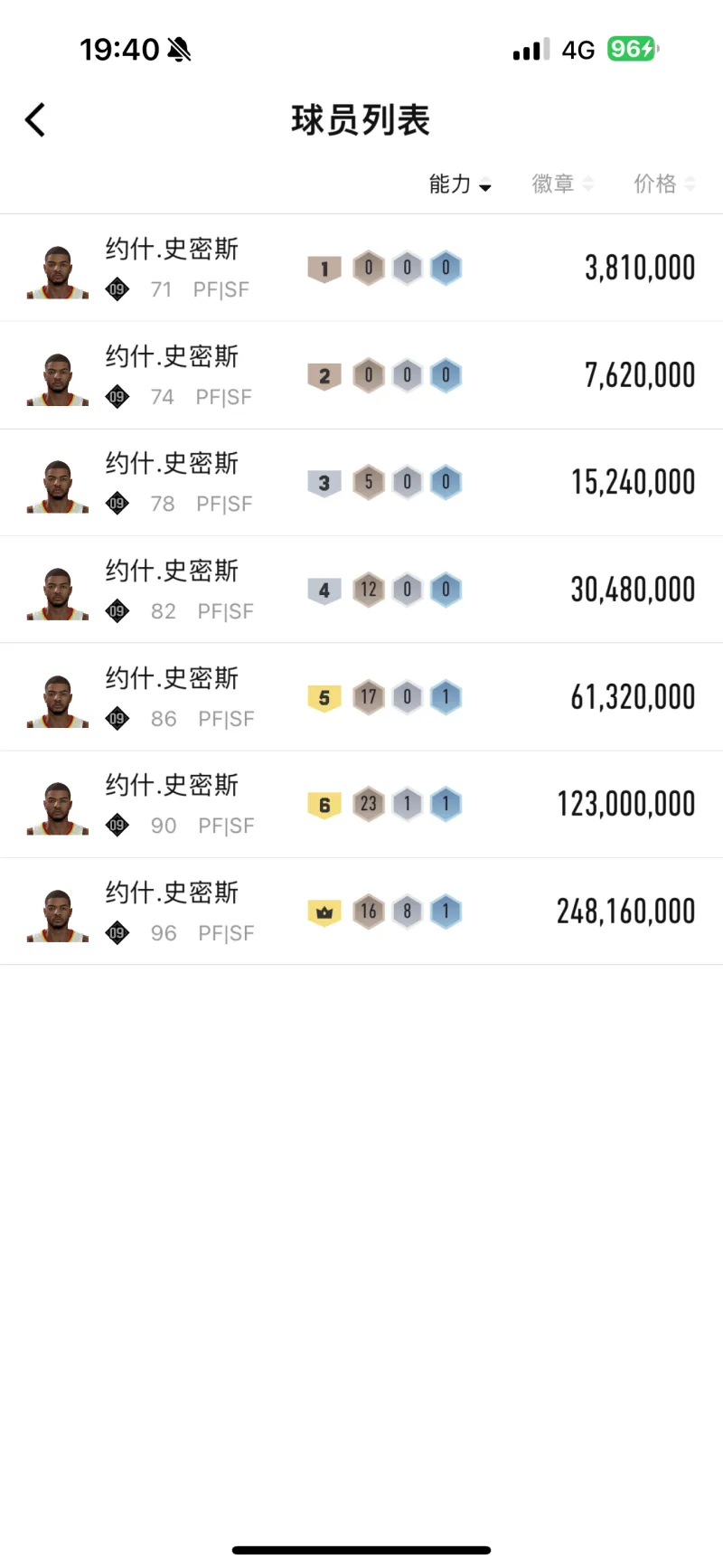View the 约什.史密斯 card rated 78
Screen dimensions: 723x1568
pos(361,482)
